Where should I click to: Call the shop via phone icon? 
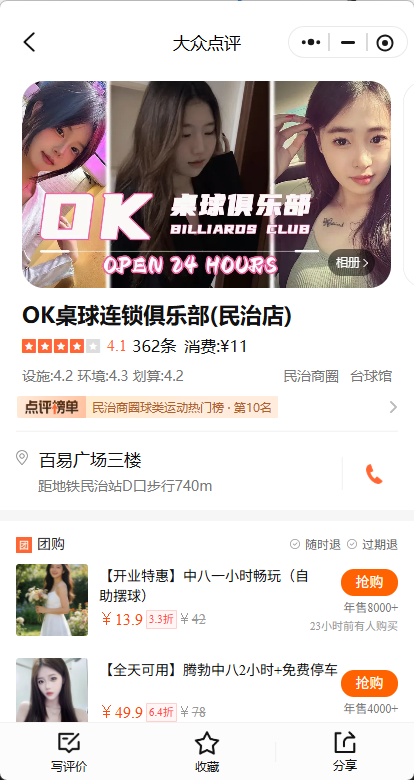(x=374, y=474)
